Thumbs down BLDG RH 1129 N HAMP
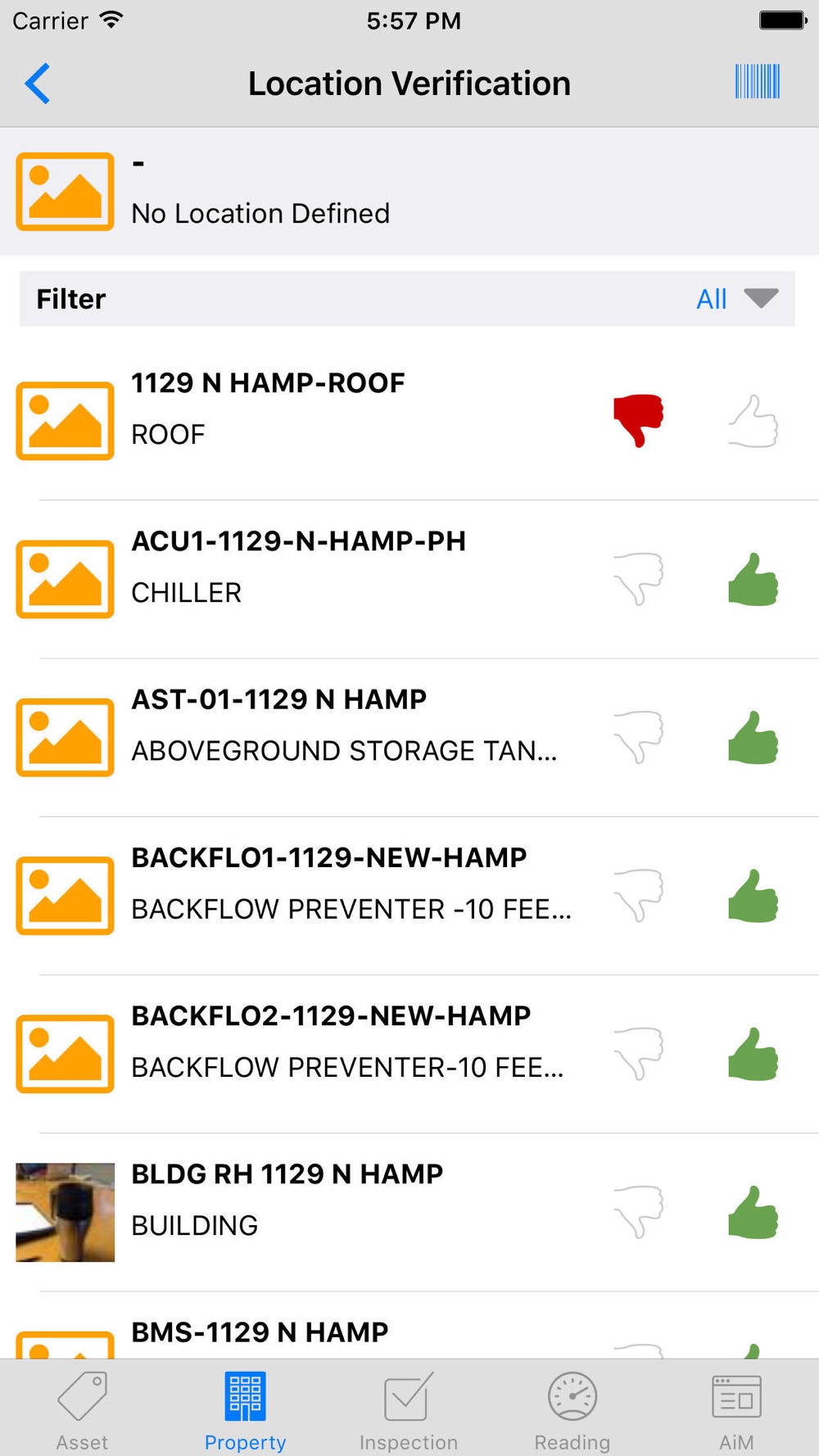The height and width of the screenshot is (1456, 819). 638,1213
